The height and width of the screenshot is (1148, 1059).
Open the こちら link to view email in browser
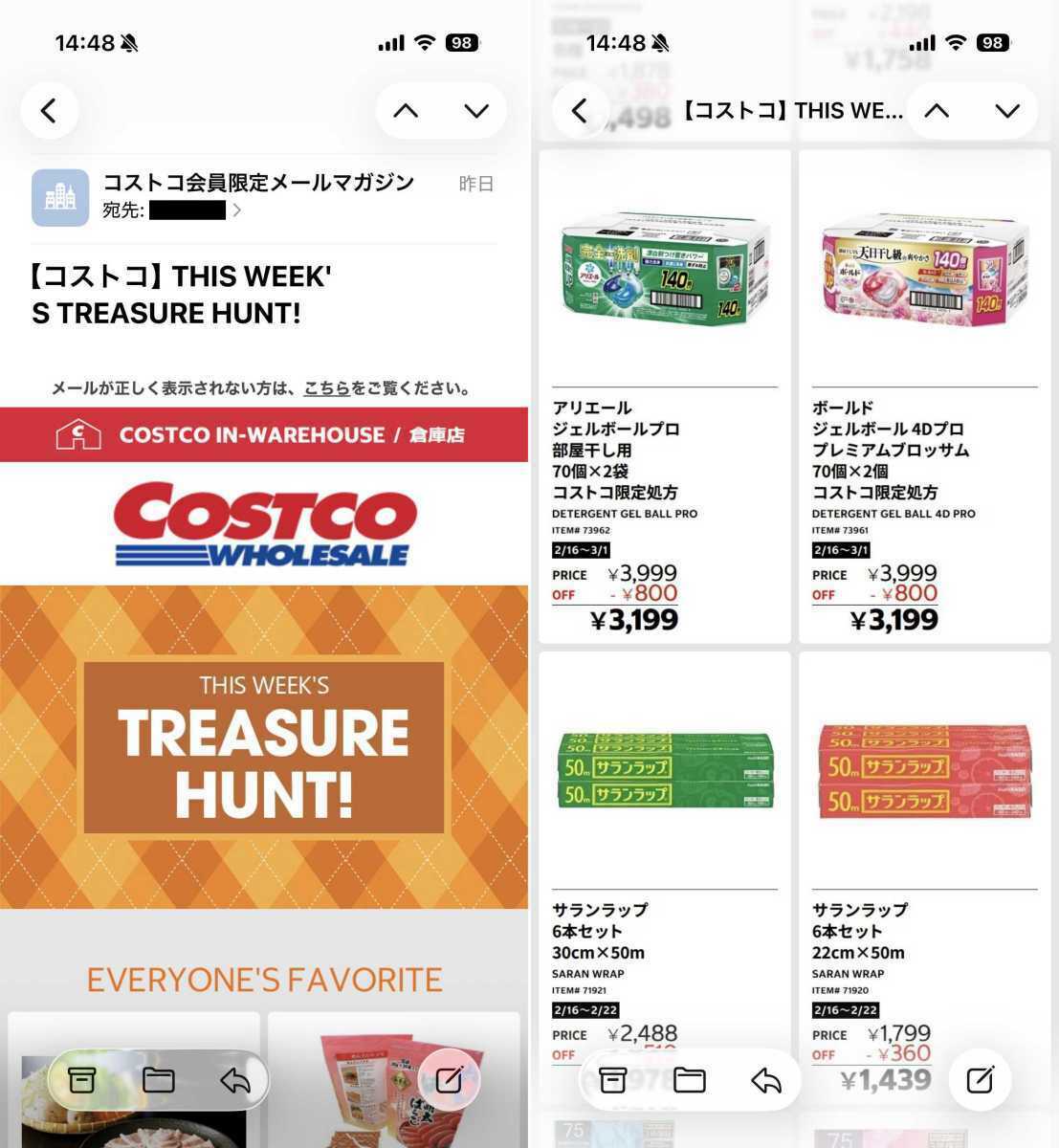click(326, 388)
